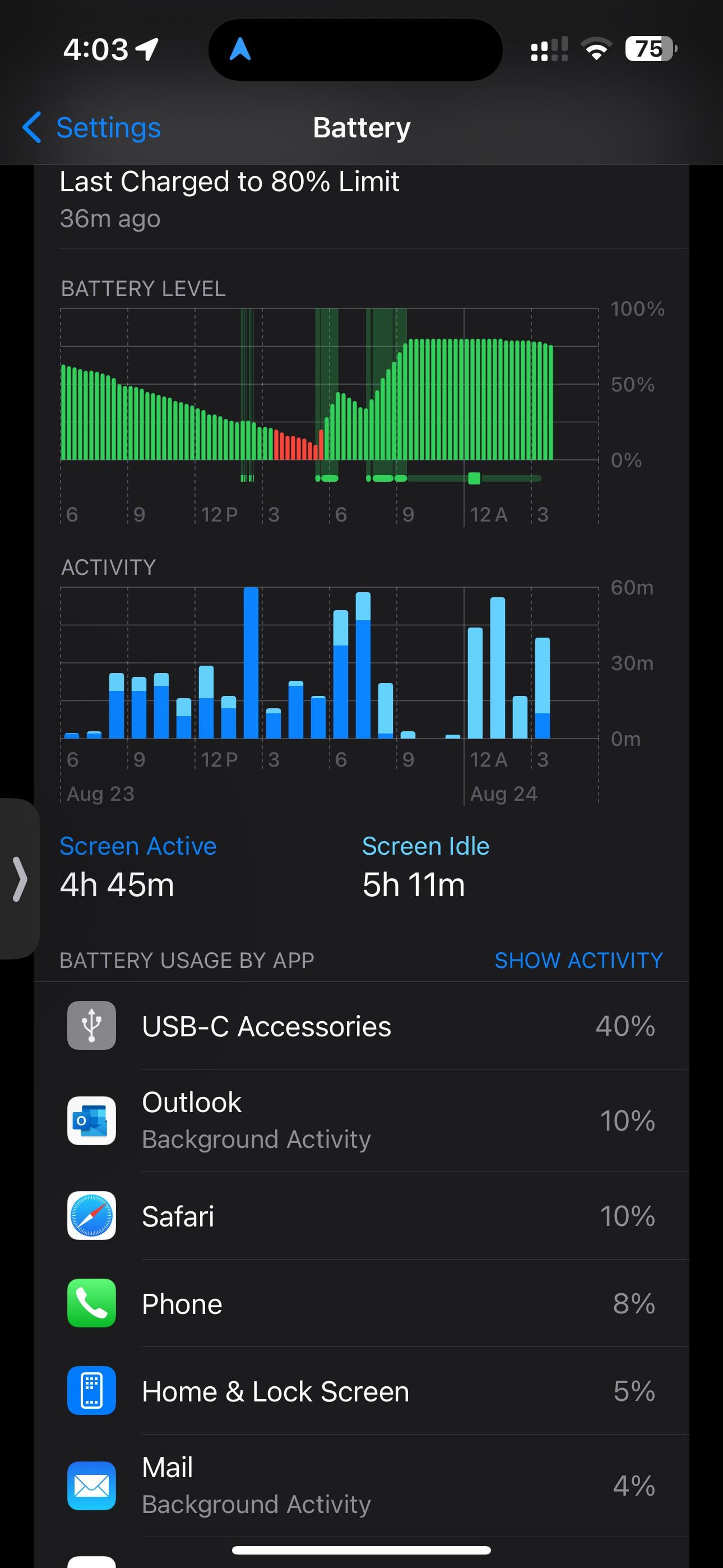This screenshot has width=723, height=1568.
Task: Tap SHOW ACTIVITY link
Action: click(578, 960)
